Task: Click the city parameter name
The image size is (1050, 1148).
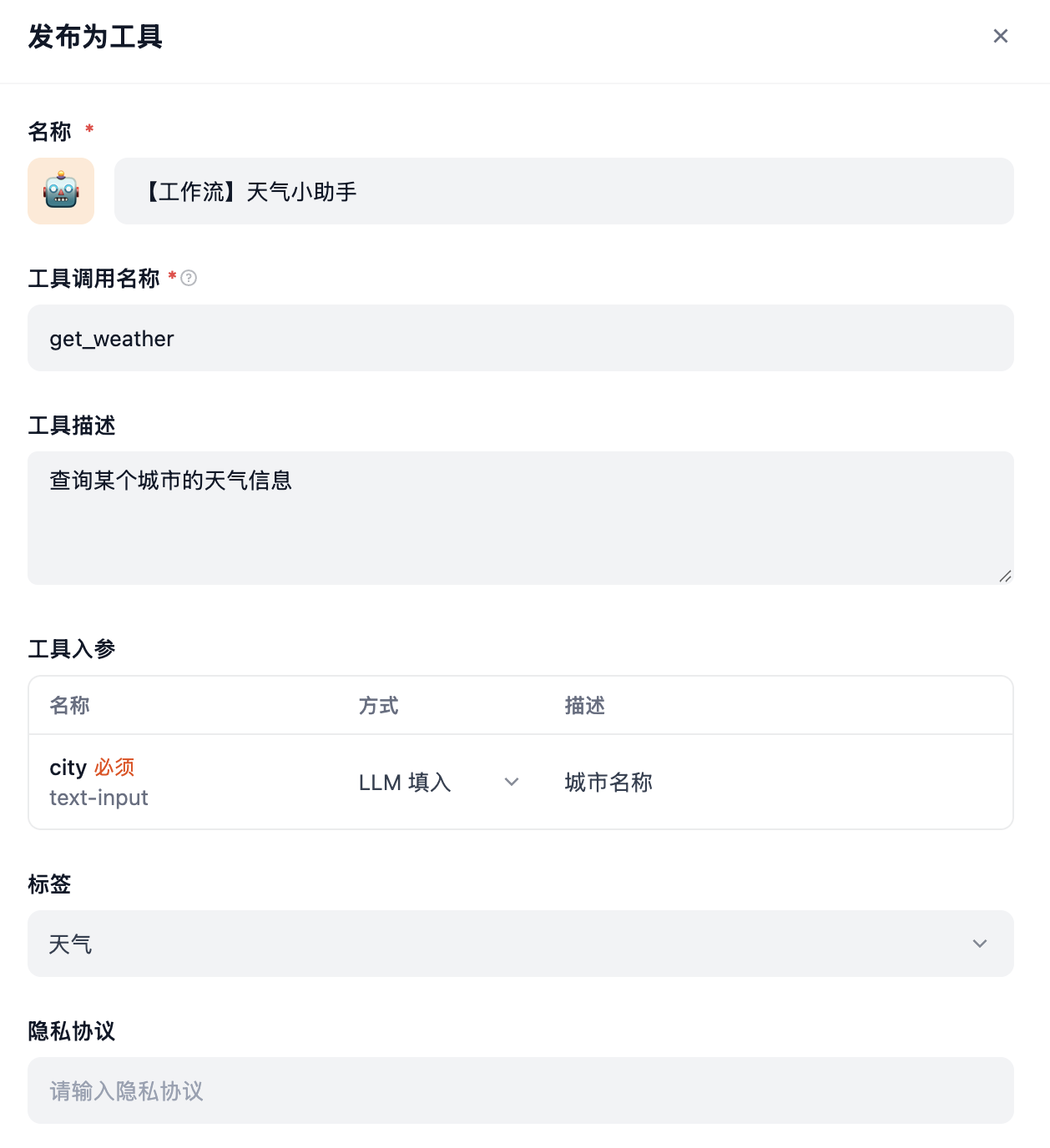Action: click(68, 767)
